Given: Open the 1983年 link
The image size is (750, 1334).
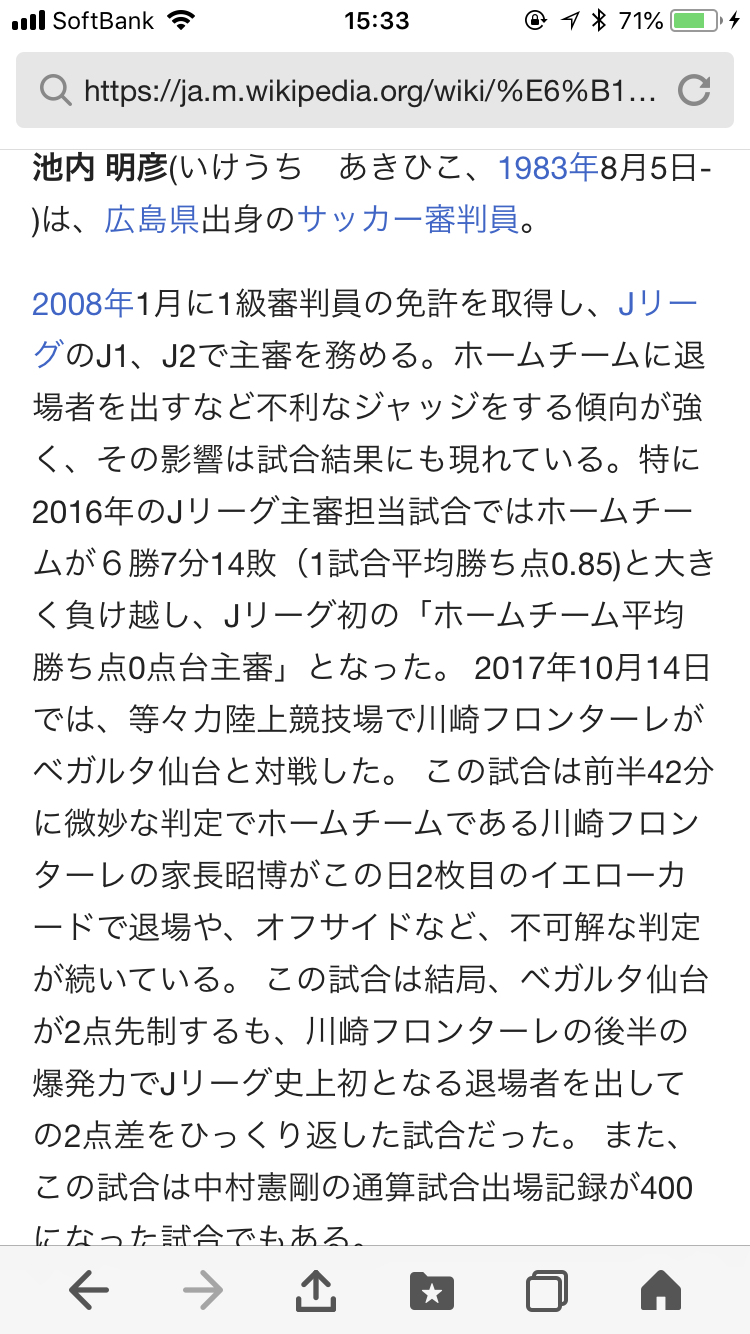Looking at the screenshot, I should click(x=548, y=168).
